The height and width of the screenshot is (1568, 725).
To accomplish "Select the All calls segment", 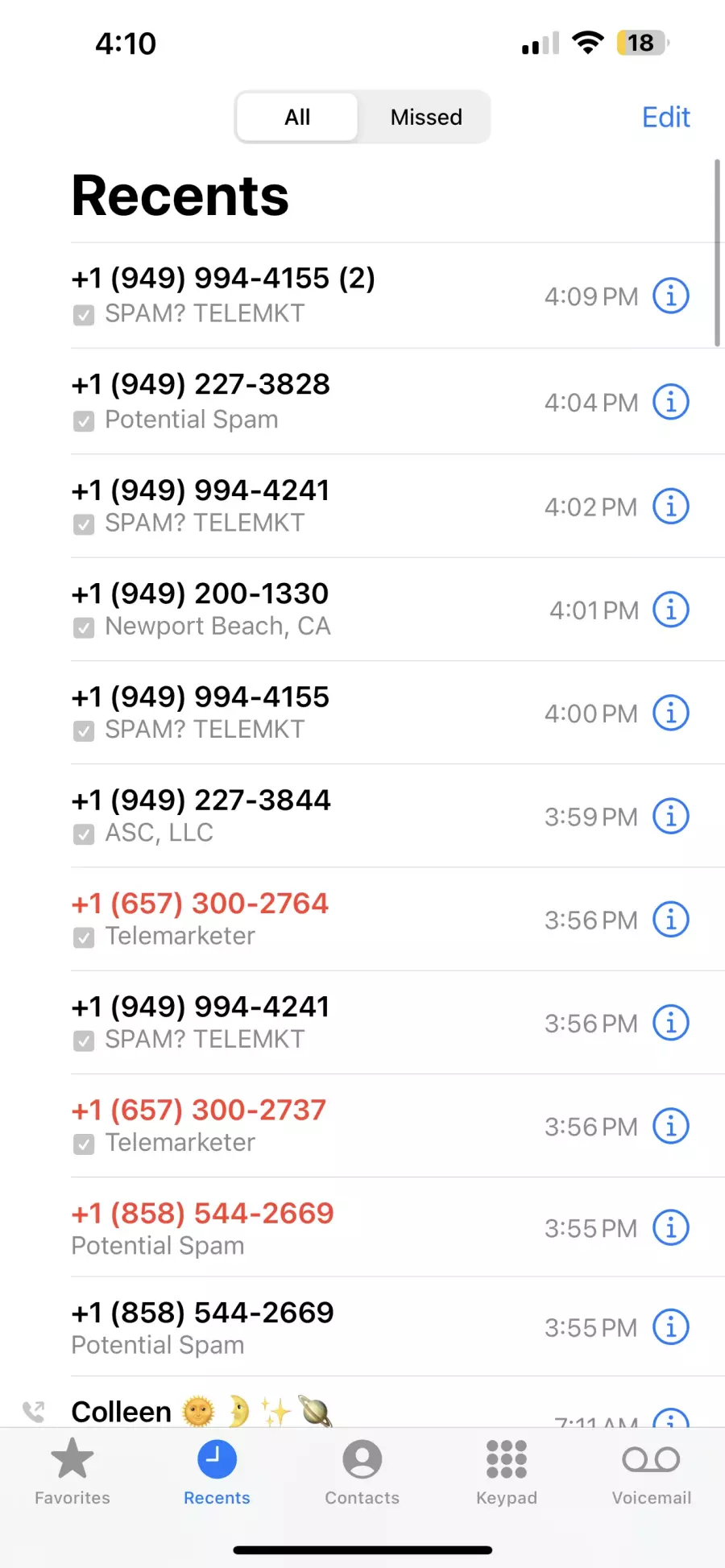I will 297,118.
